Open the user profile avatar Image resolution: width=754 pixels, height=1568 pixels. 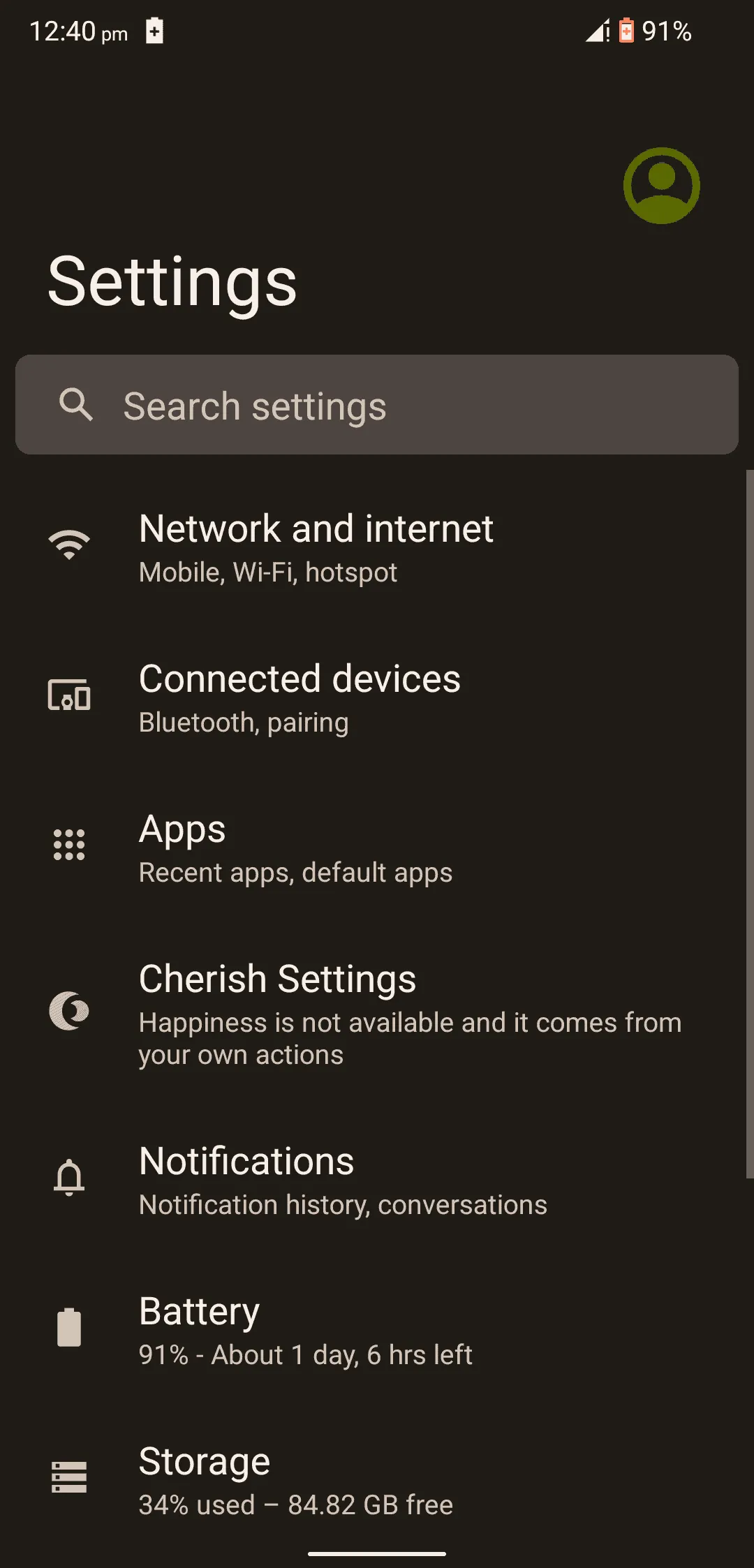[x=661, y=186]
